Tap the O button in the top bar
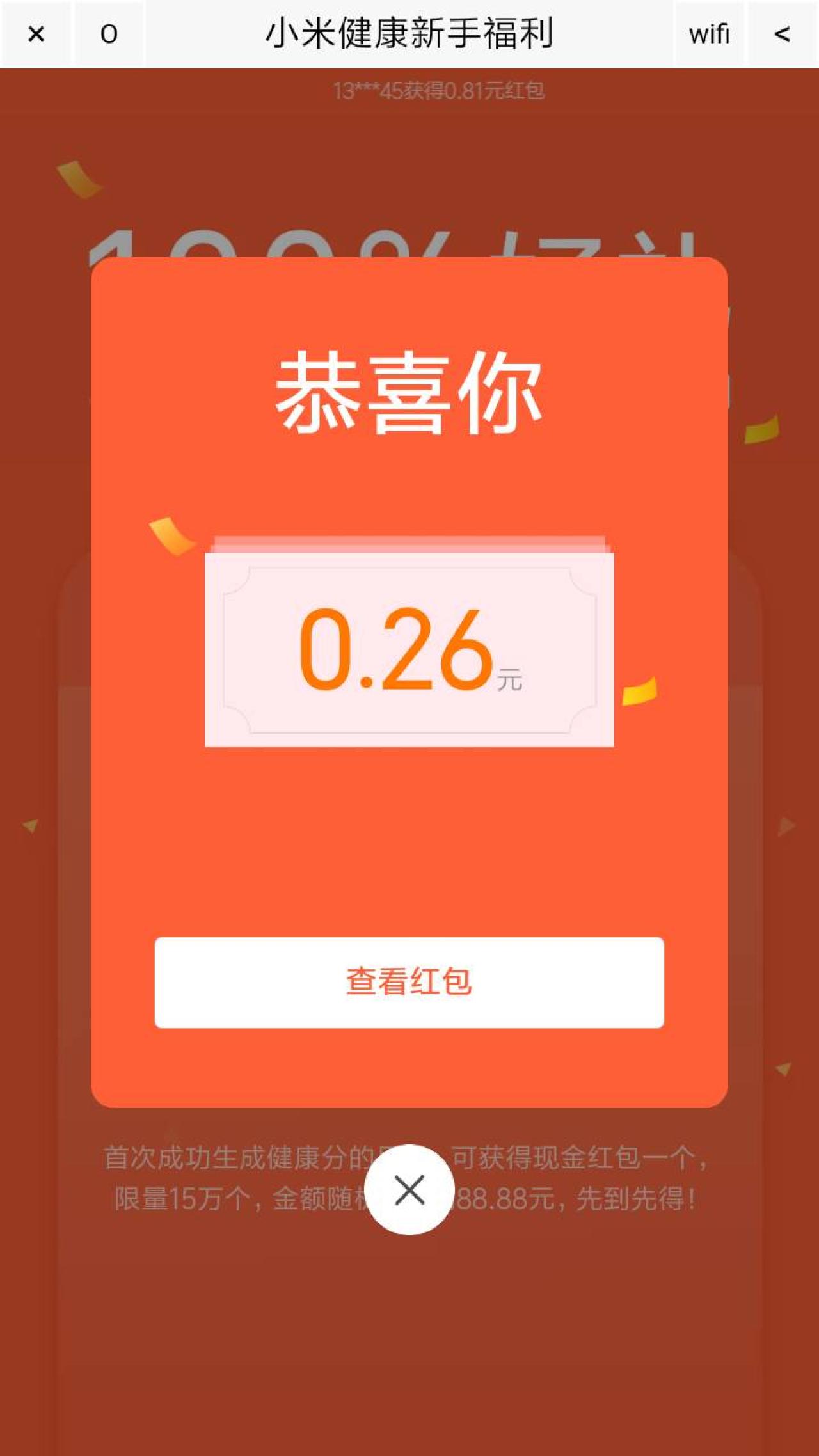The image size is (819, 1456). click(109, 33)
